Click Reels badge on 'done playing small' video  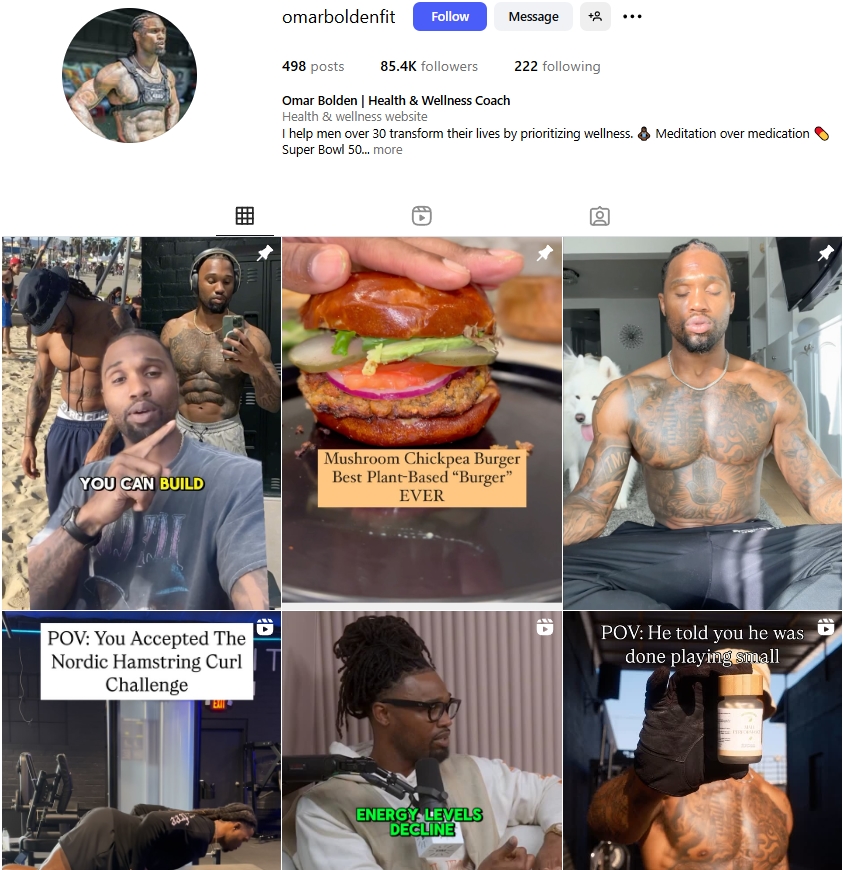coord(826,626)
